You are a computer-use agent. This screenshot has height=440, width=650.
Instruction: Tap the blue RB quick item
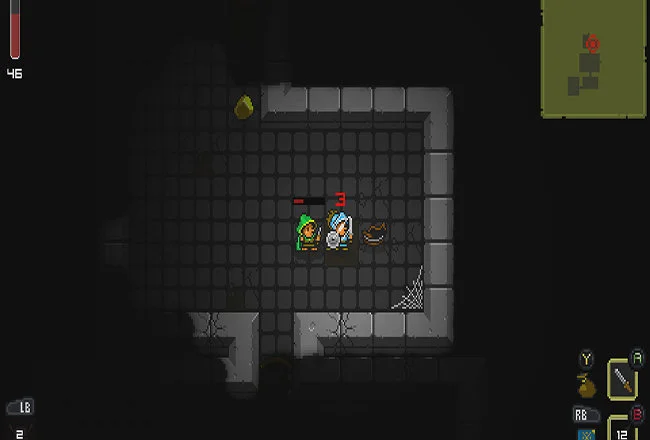click(586, 434)
